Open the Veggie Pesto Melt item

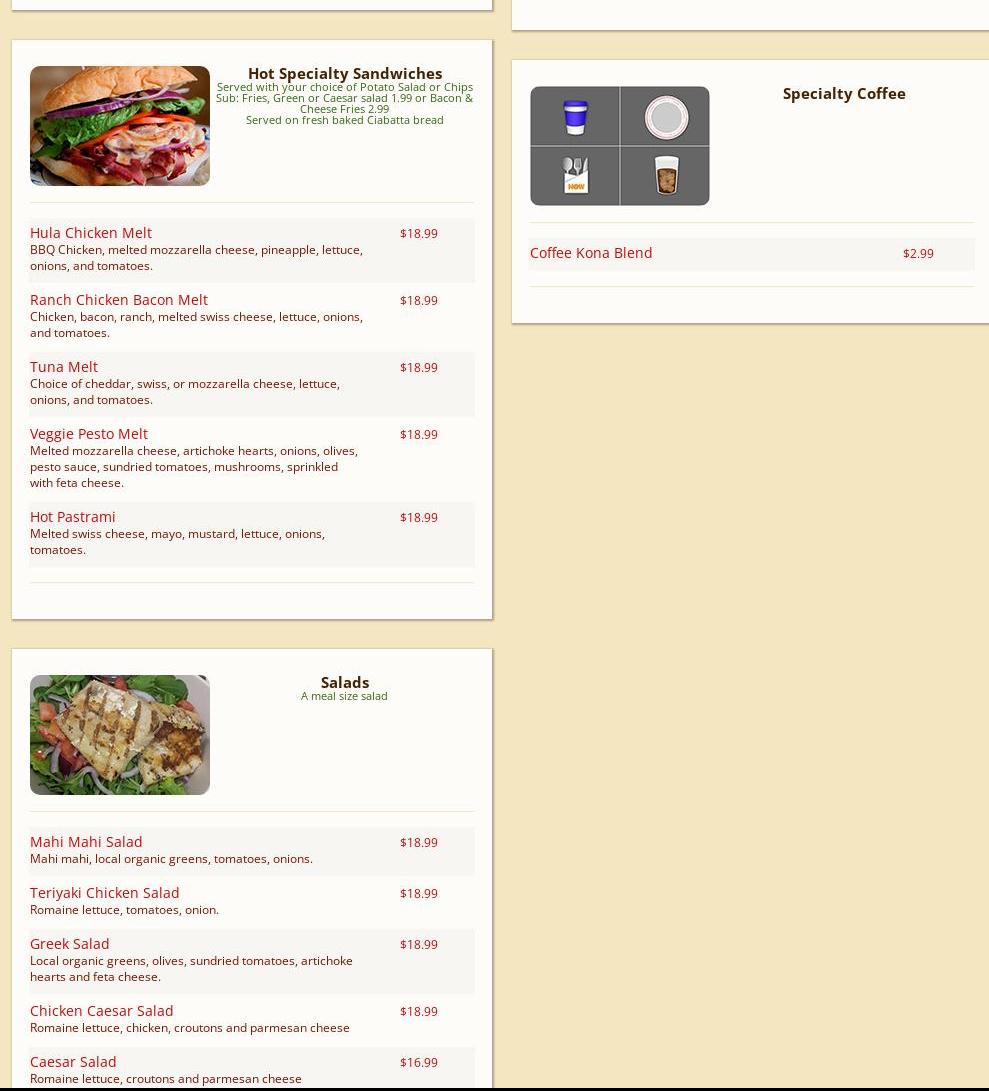89,434
